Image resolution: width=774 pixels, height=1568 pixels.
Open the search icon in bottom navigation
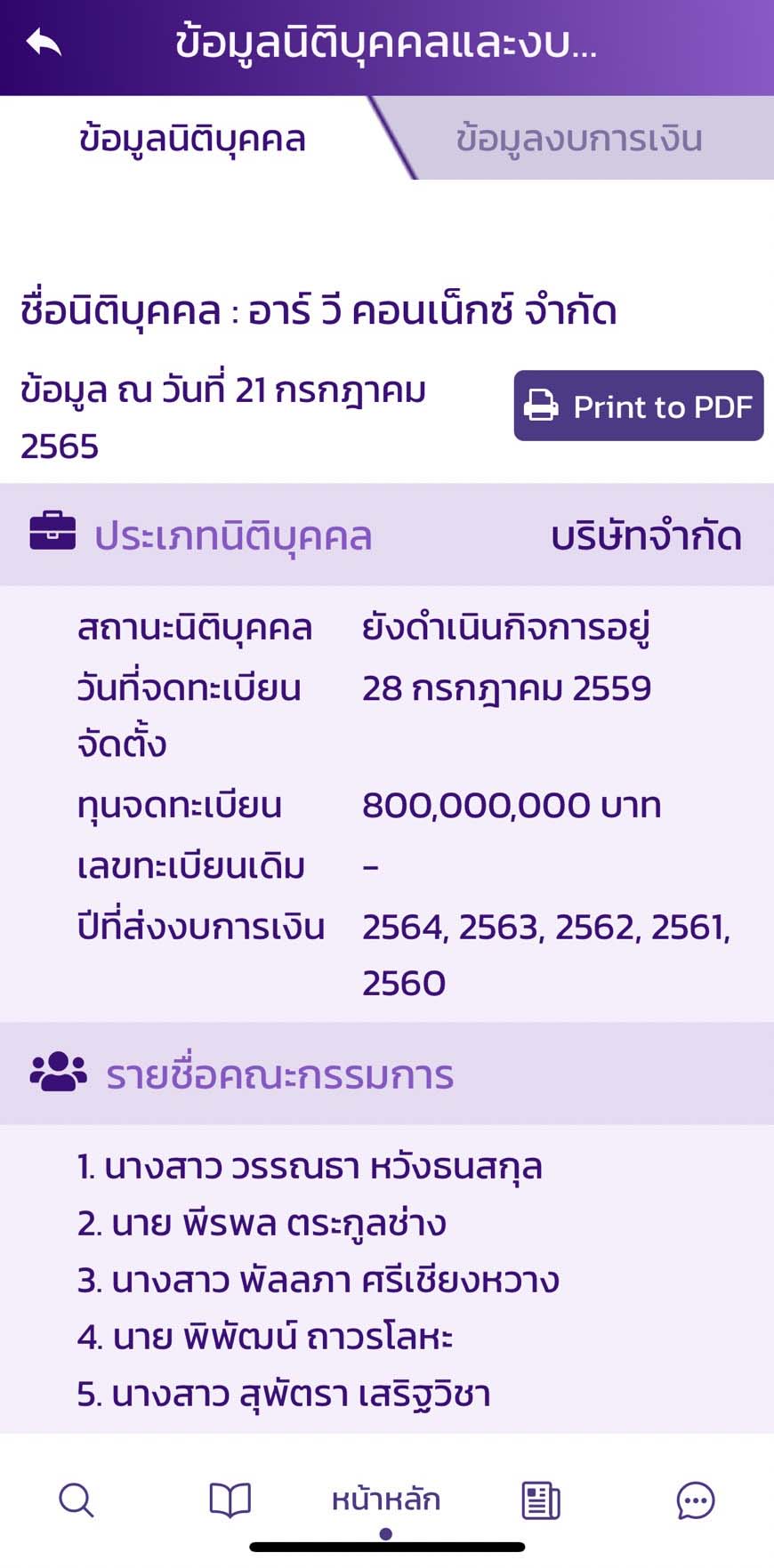tap(77, 1500)
